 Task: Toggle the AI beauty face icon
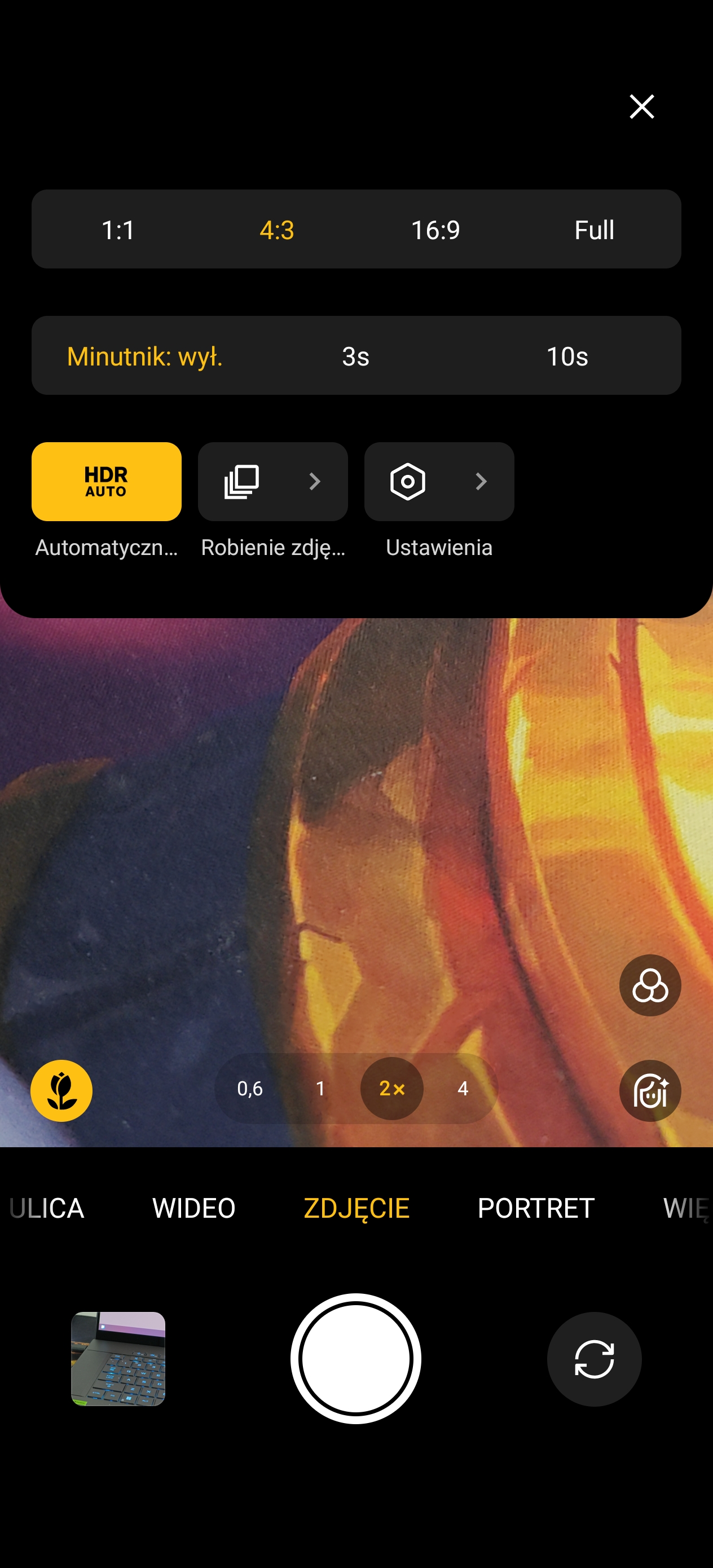(650, 1090)
